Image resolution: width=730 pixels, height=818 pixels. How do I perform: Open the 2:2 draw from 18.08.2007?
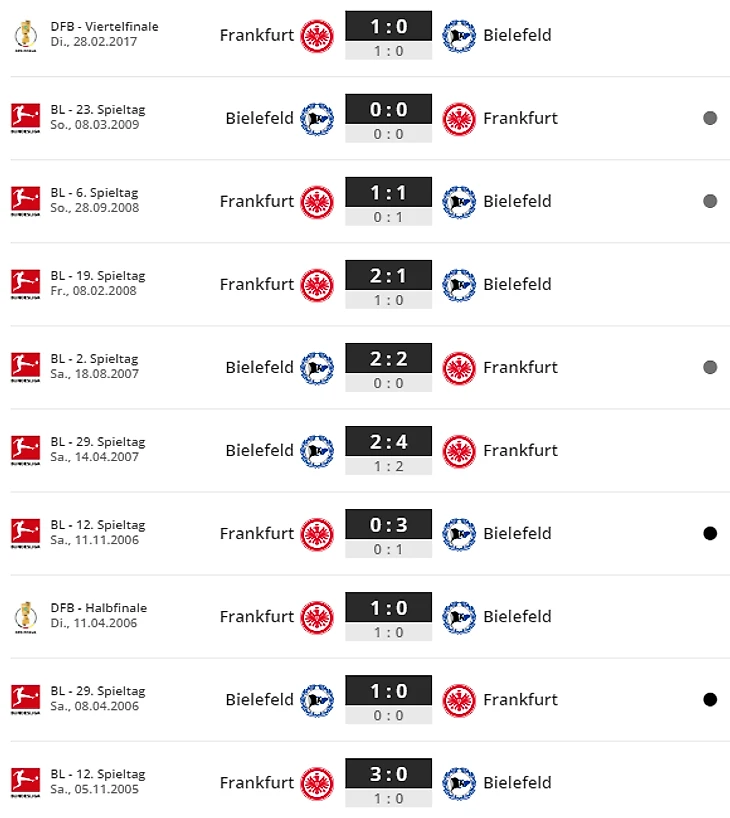pyautogui.click(x=388, y=359)
